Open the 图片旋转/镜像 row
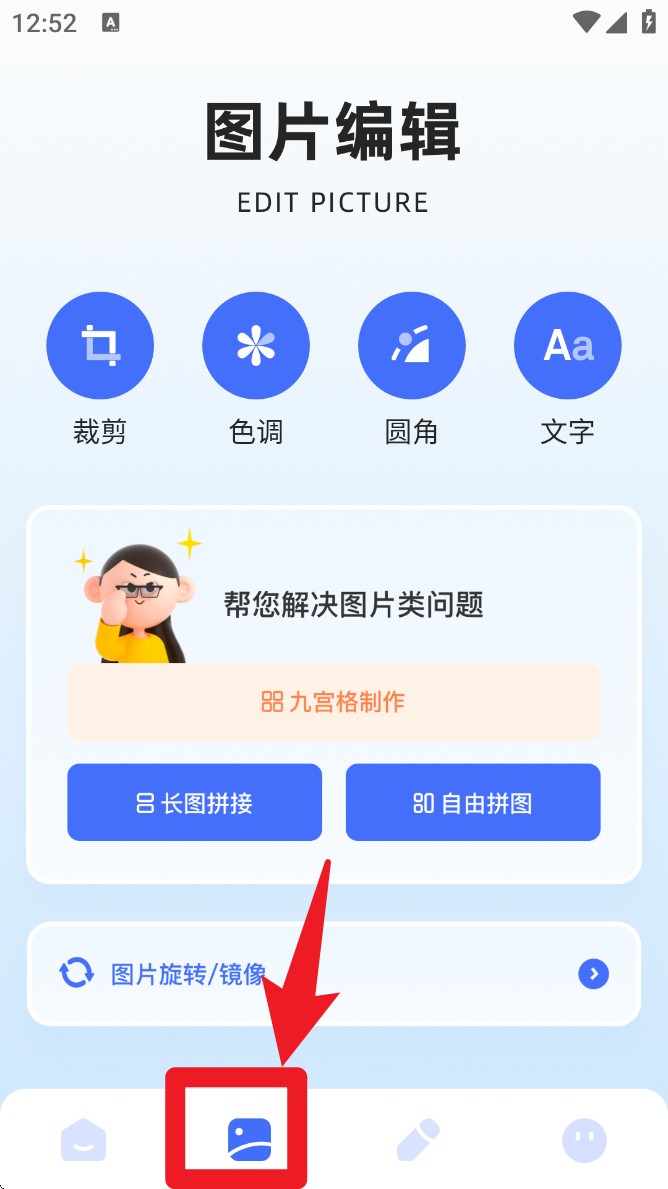Screen dimensions: 668x1189 334,974
